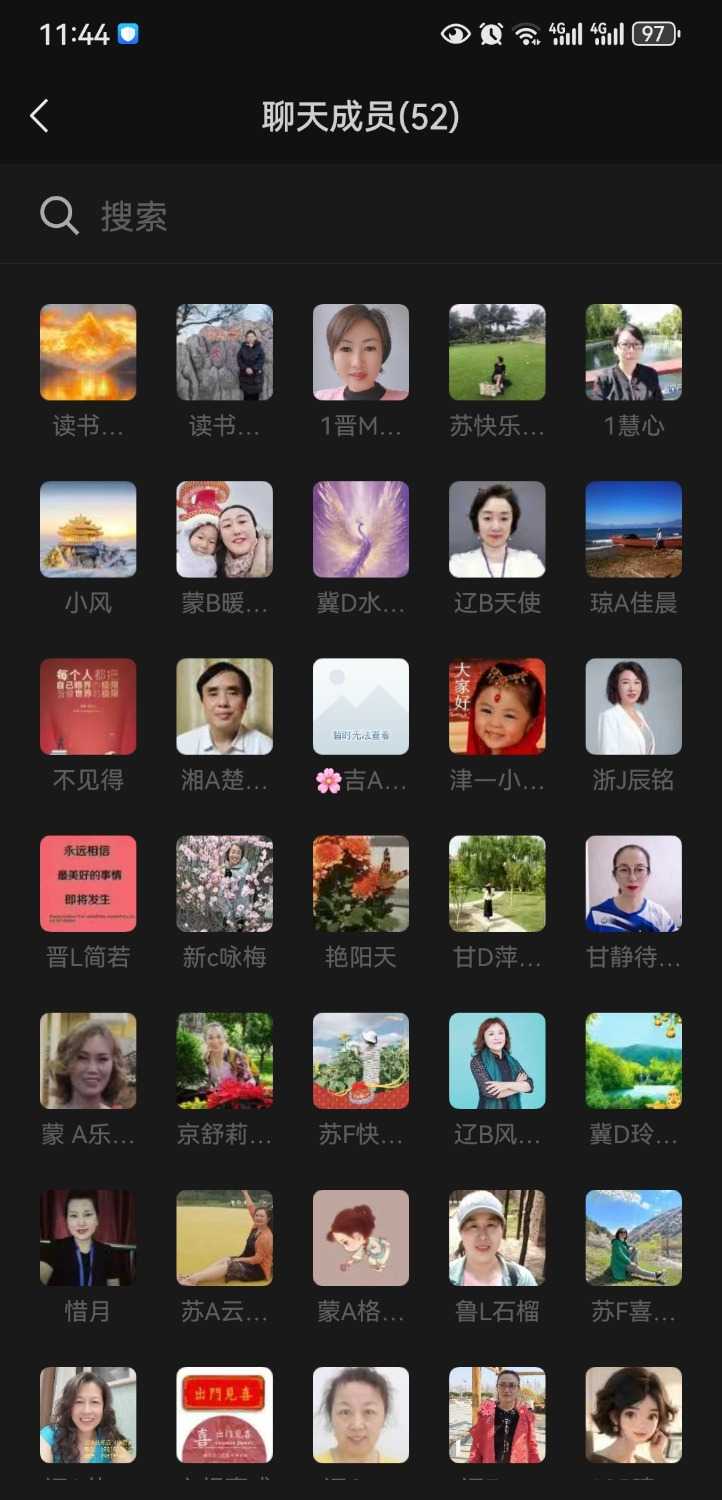Screen dimensions: 722x1500
Task: View member starting with 甘静待
Action: (633, 884)
